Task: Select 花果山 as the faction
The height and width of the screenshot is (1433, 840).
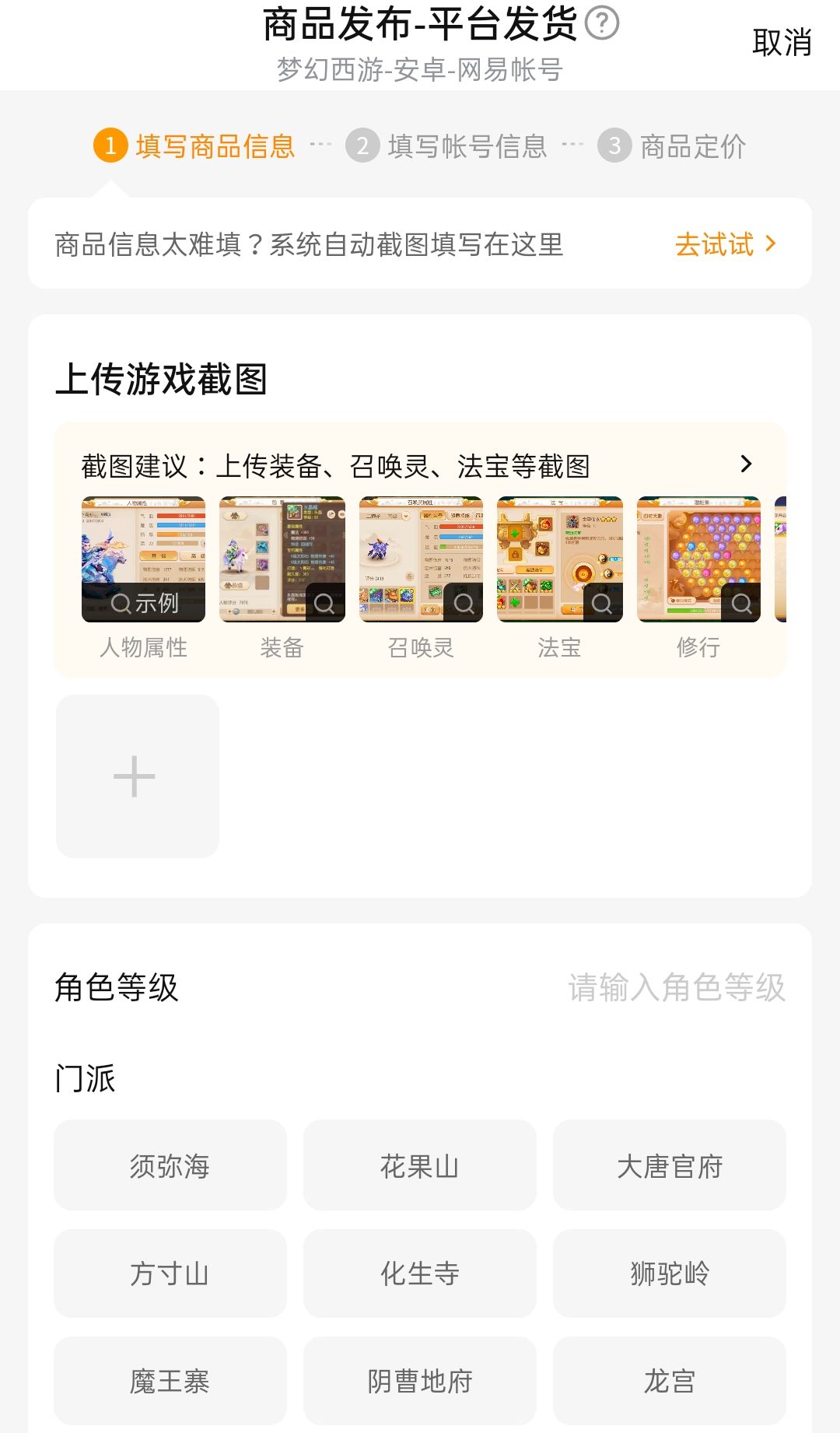Action: pyautogui.click(x=420, y=1165)
